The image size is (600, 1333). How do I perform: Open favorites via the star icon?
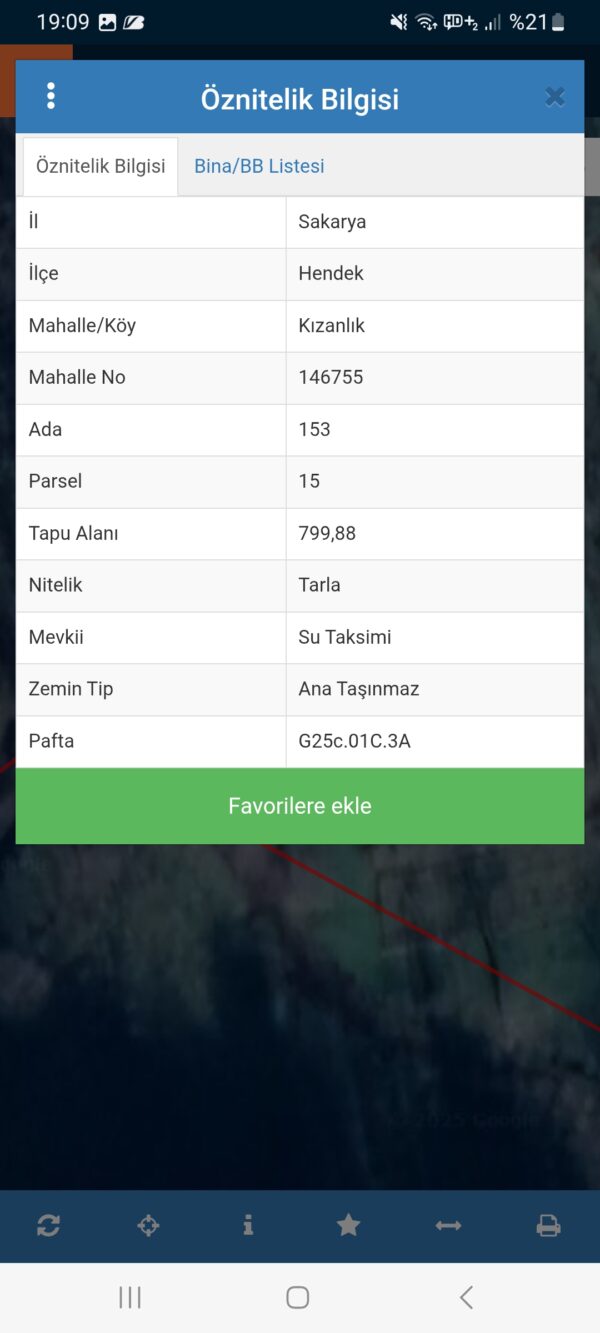tap(348, 1225)
